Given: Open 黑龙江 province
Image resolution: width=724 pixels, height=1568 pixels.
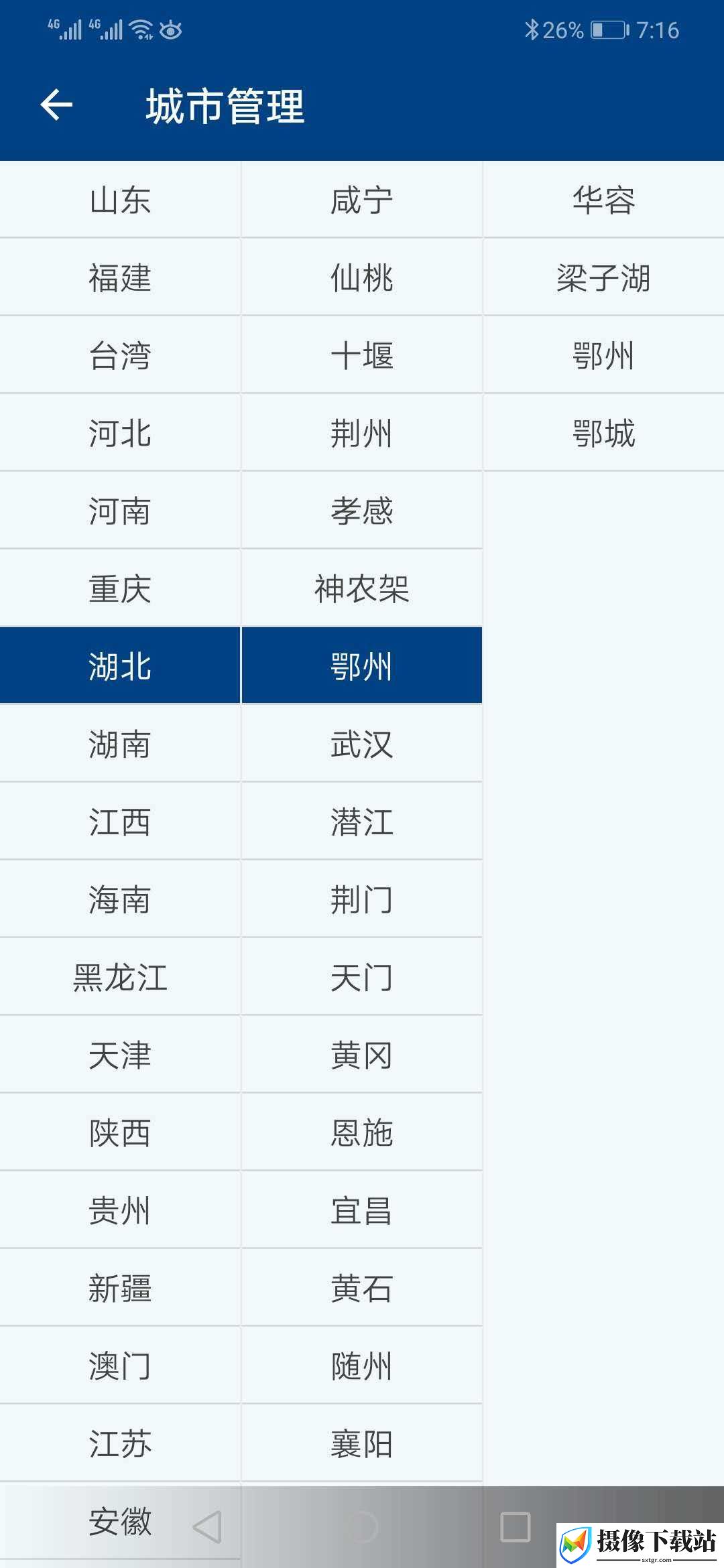Looking at the screenshot, I should point(120,977).
